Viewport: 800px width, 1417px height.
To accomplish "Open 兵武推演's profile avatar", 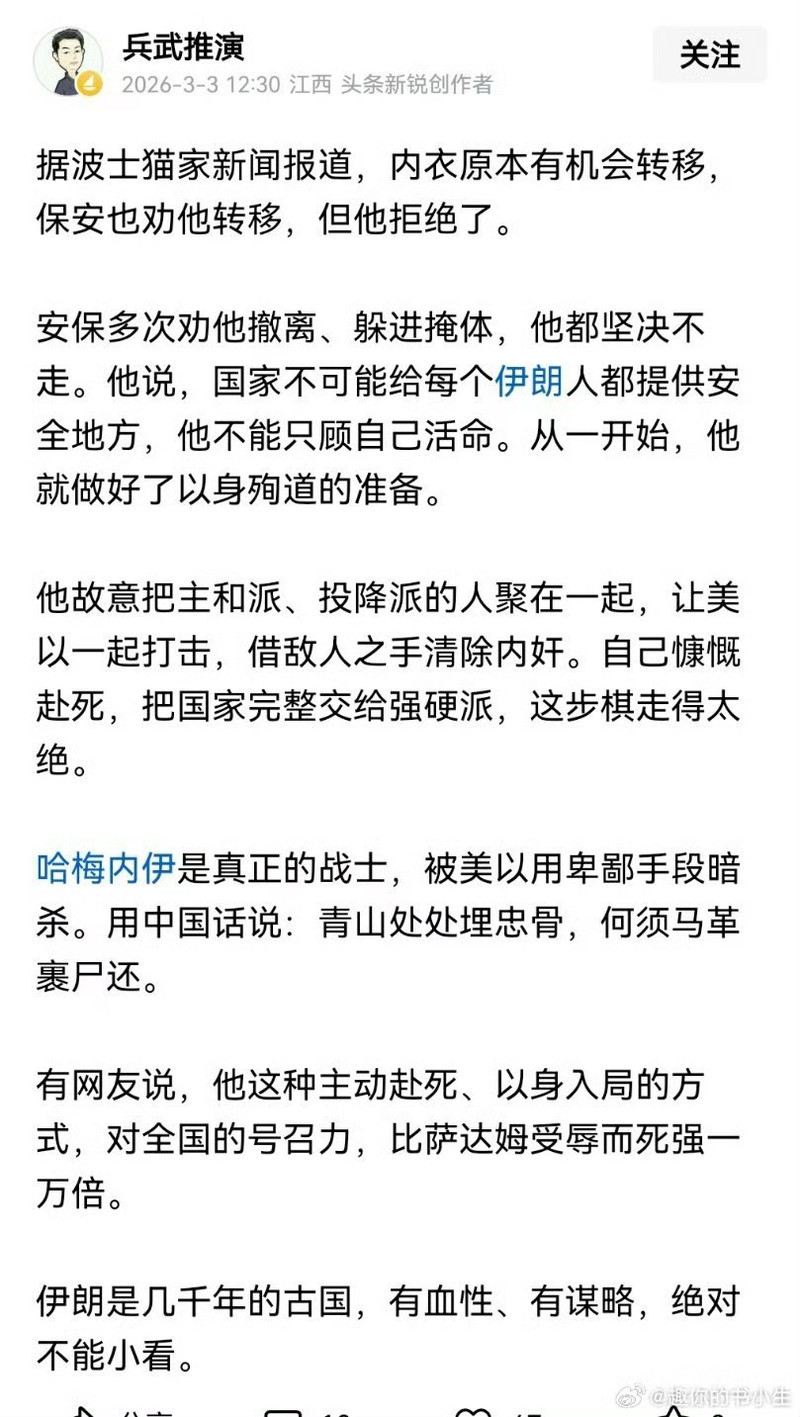I will click(67, 61).
